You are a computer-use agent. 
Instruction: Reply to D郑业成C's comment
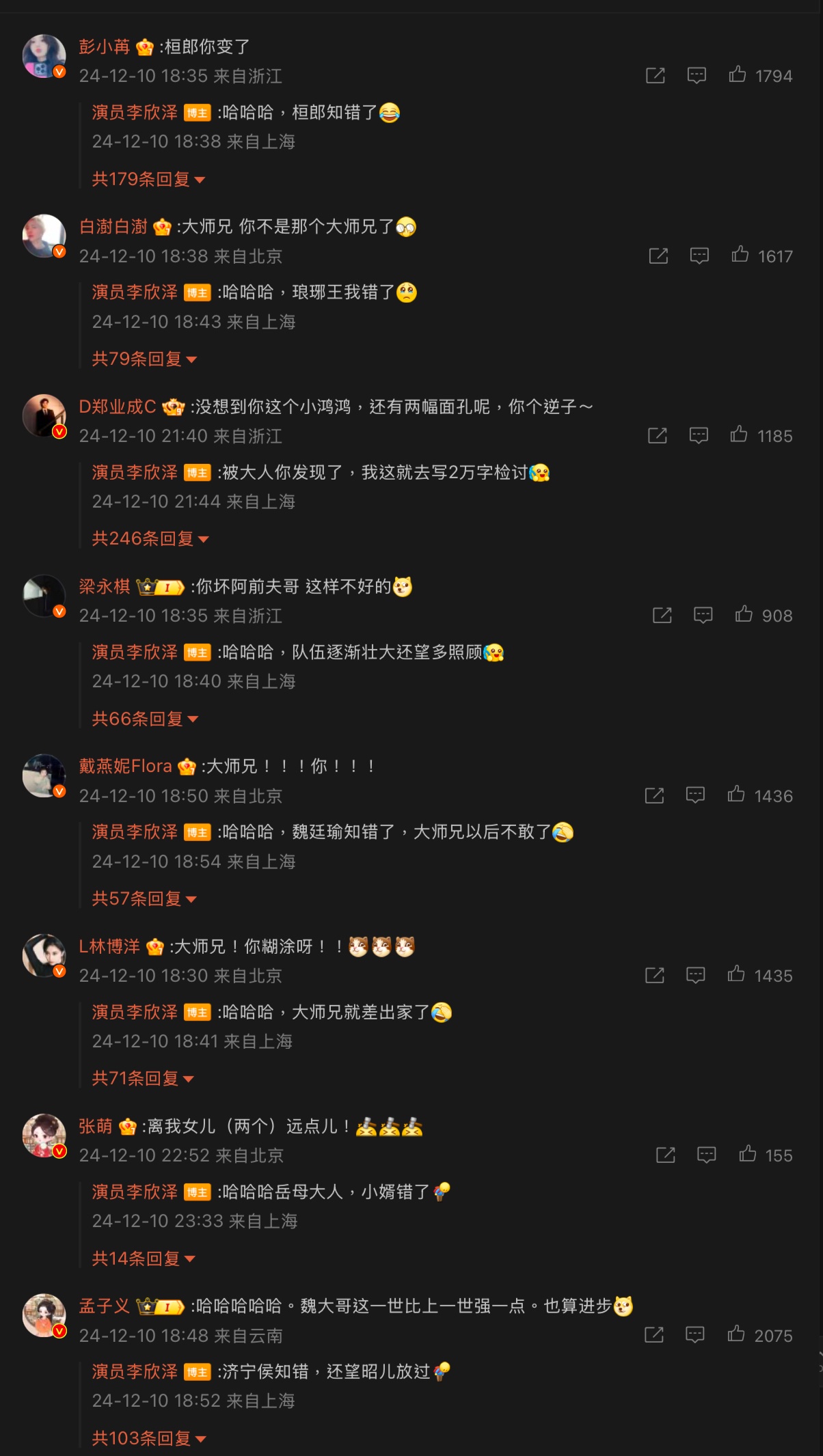click(699, 435)
